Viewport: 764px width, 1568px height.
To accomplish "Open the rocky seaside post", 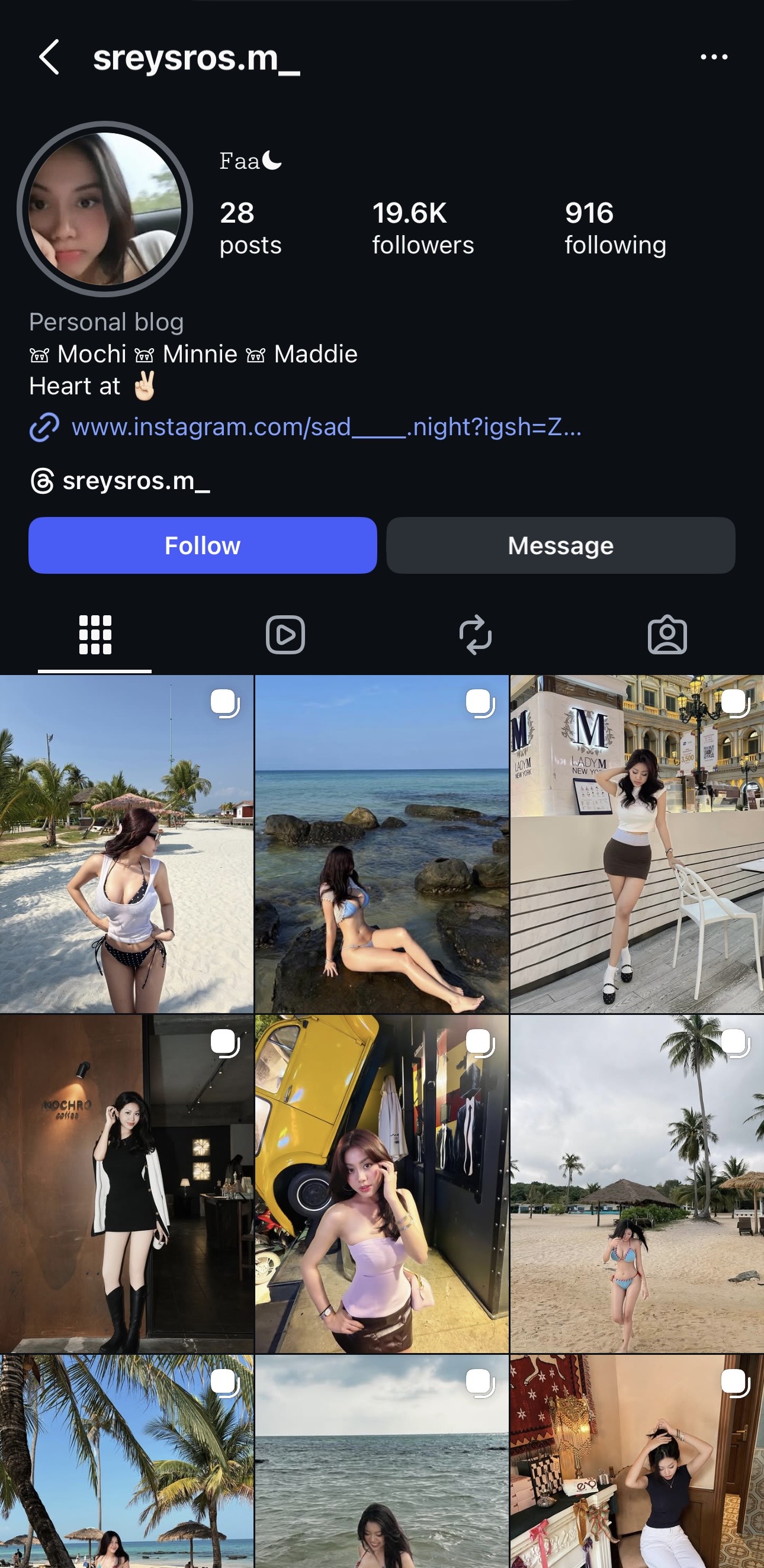I will coord(381,844).
